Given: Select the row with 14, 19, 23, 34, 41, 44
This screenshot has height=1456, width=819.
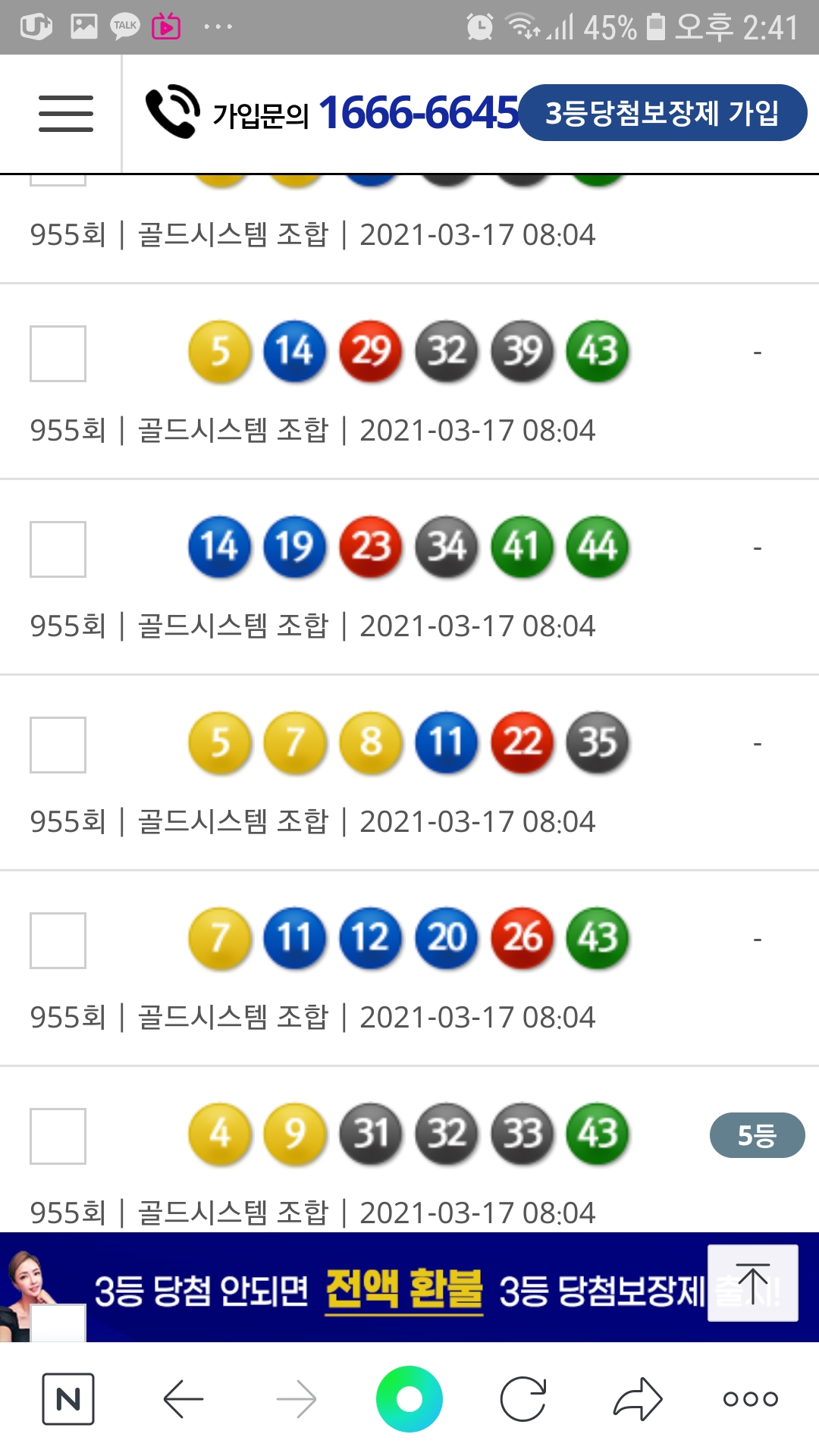Looking at the screenshot, I should [x=58, y=550].
